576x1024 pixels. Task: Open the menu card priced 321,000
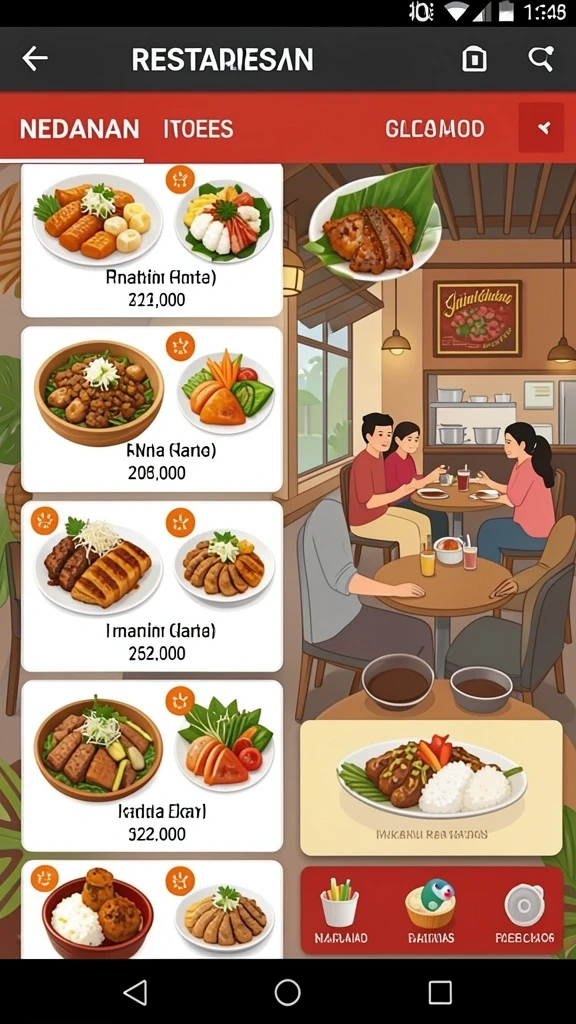click(152, 240)
